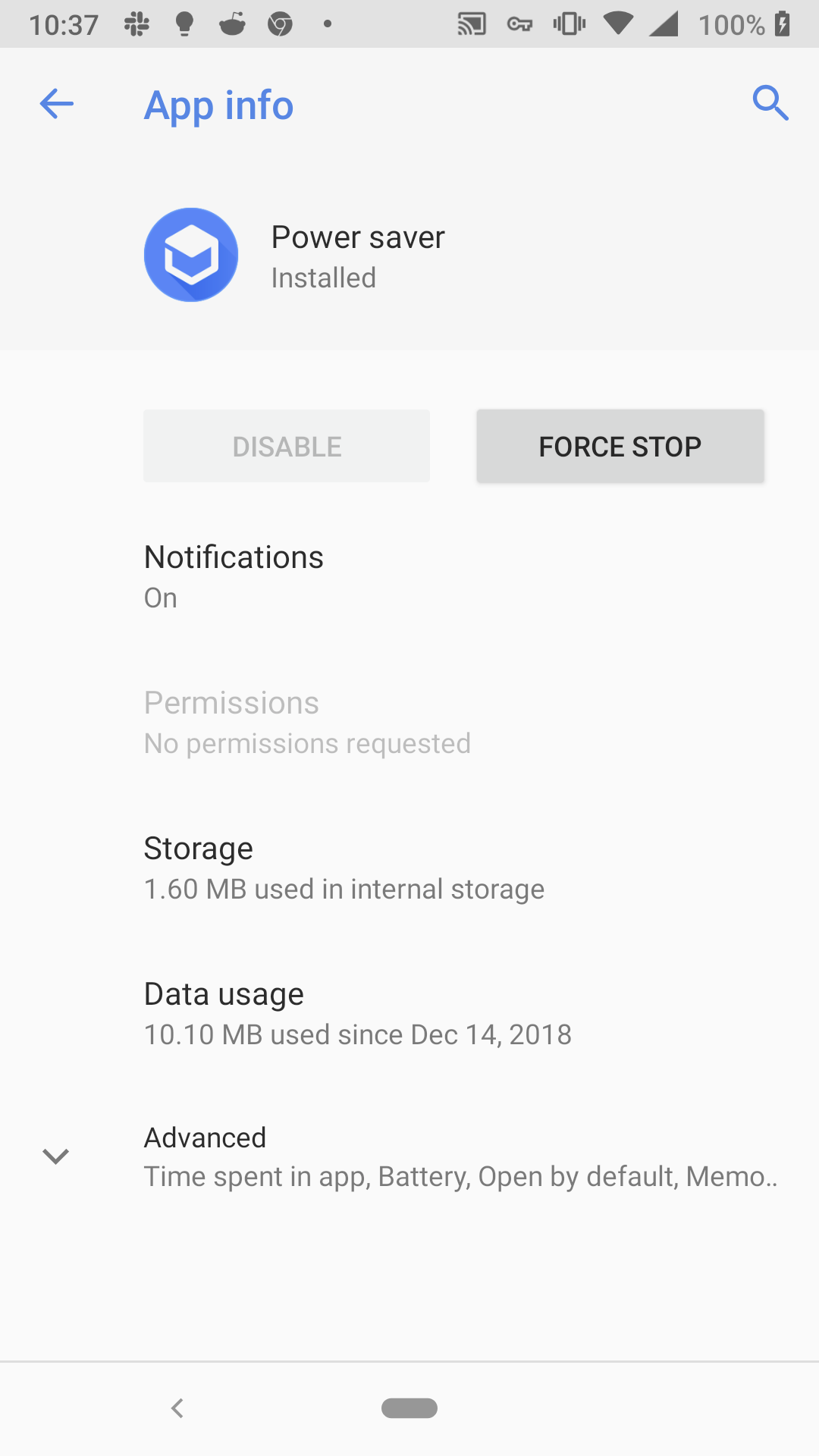Screen dimensions: 819x1456
Task: Tap the lightbulb notification icon
Action: click(x=184, y=24)
